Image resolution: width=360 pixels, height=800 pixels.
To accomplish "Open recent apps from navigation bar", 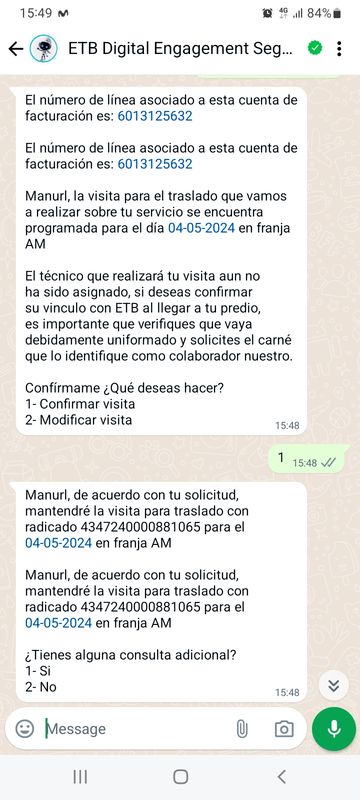I will tap(80, 777).
